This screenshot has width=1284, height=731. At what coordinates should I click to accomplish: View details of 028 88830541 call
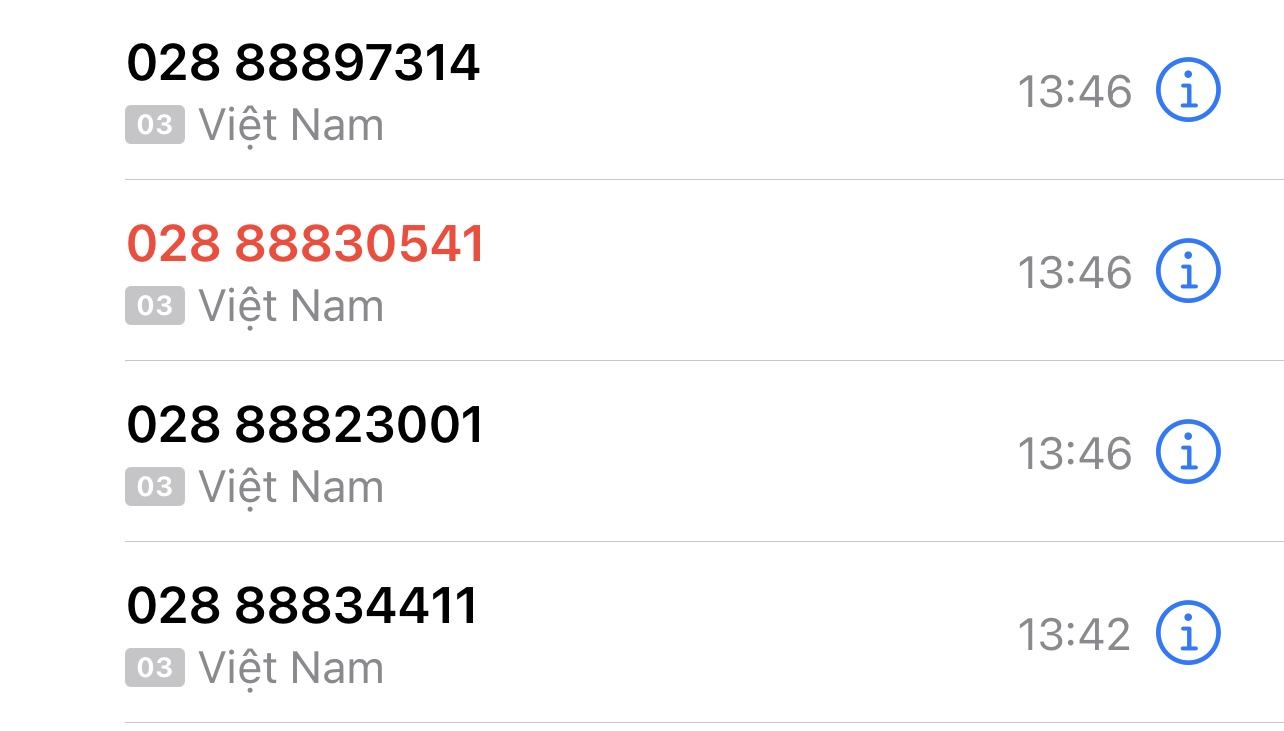1188,270
